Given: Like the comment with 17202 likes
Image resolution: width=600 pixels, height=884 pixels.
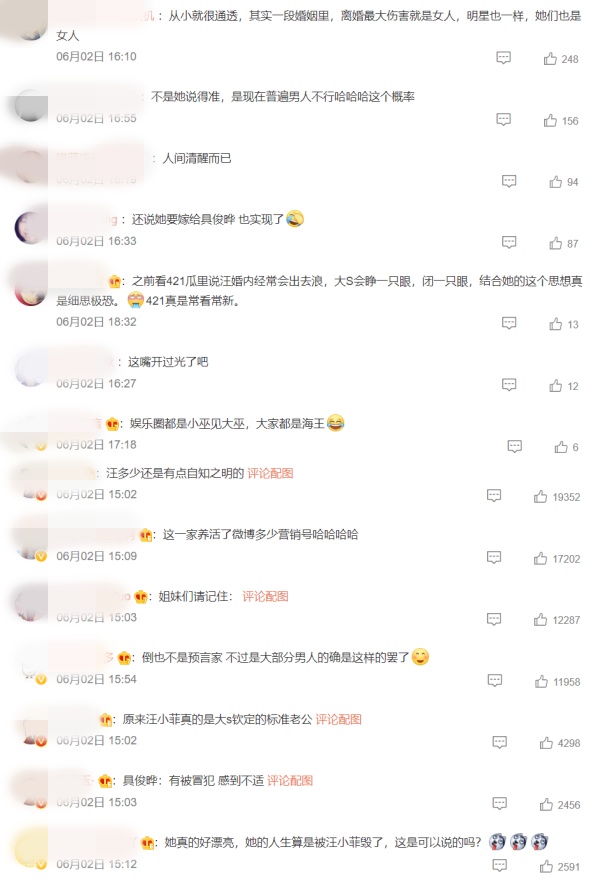Looking at the screenshot, I should point(541,558).
